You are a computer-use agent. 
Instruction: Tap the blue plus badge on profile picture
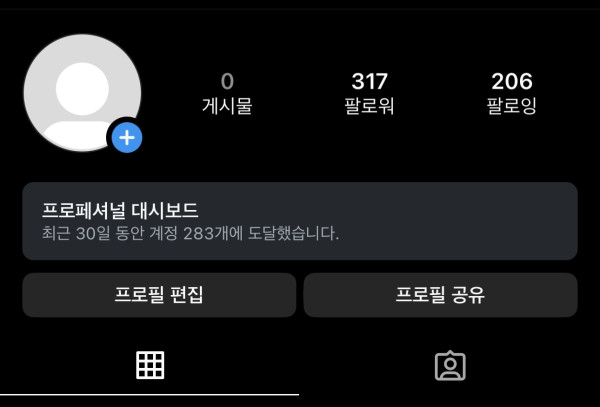coord(127,138)
